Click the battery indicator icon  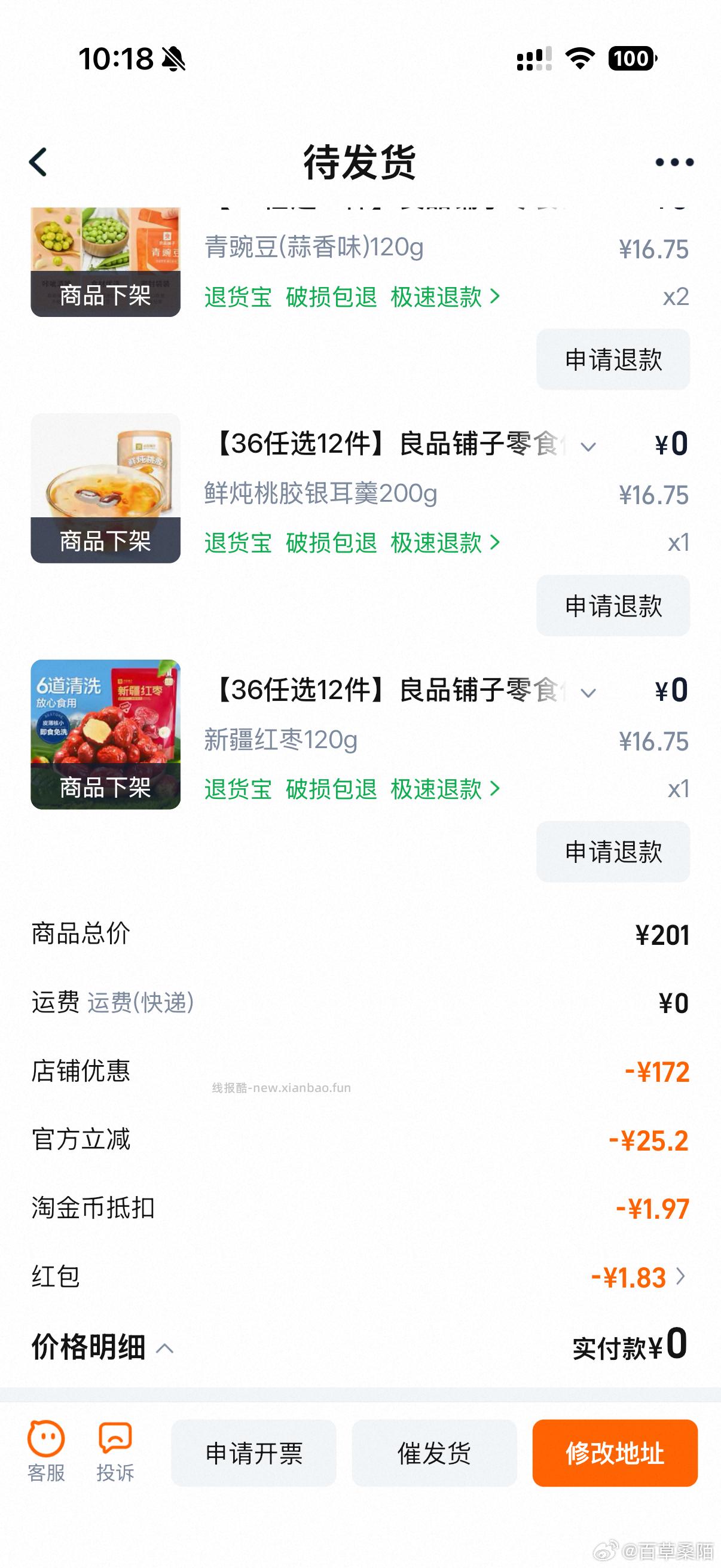point(630,59)
